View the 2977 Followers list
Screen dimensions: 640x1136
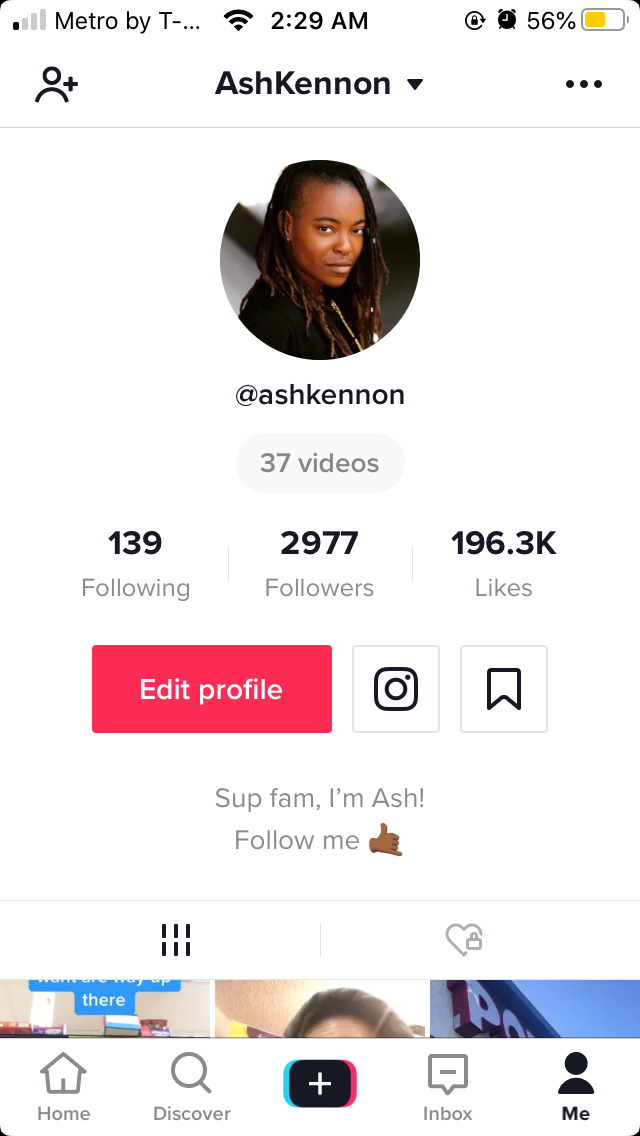(x=319, y=564)
